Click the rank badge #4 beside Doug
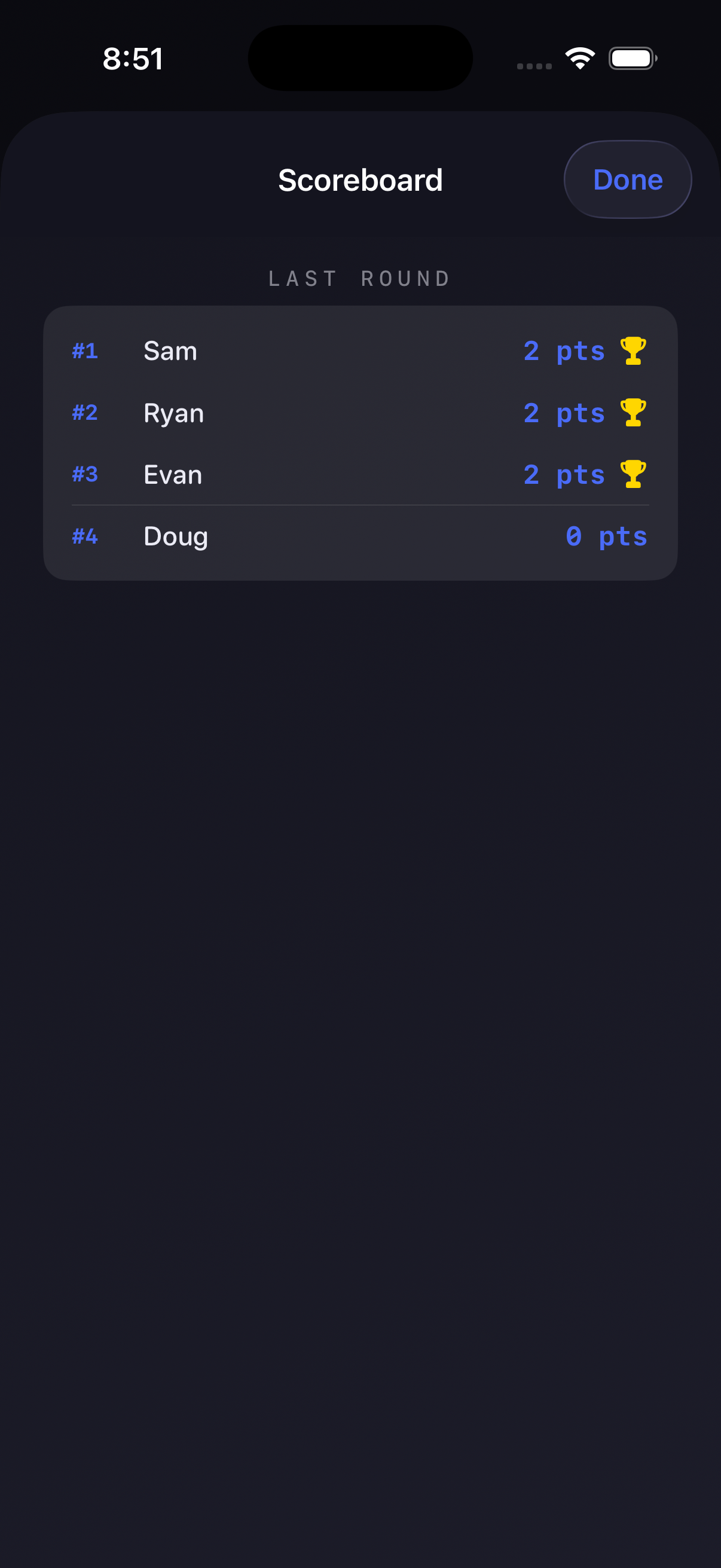Viewport: 721px width, 1568px height. point(85,536)
